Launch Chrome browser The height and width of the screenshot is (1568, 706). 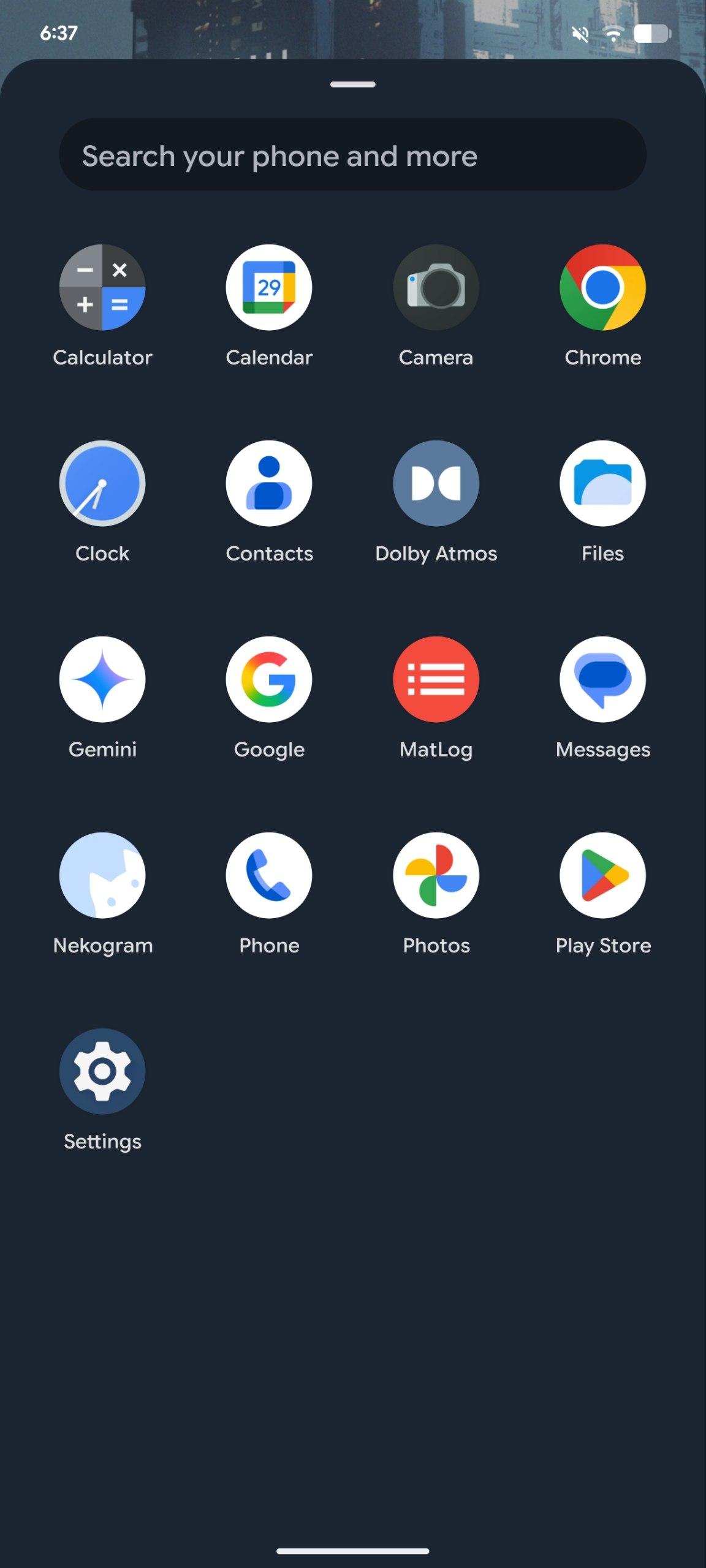tap(602, 287)
